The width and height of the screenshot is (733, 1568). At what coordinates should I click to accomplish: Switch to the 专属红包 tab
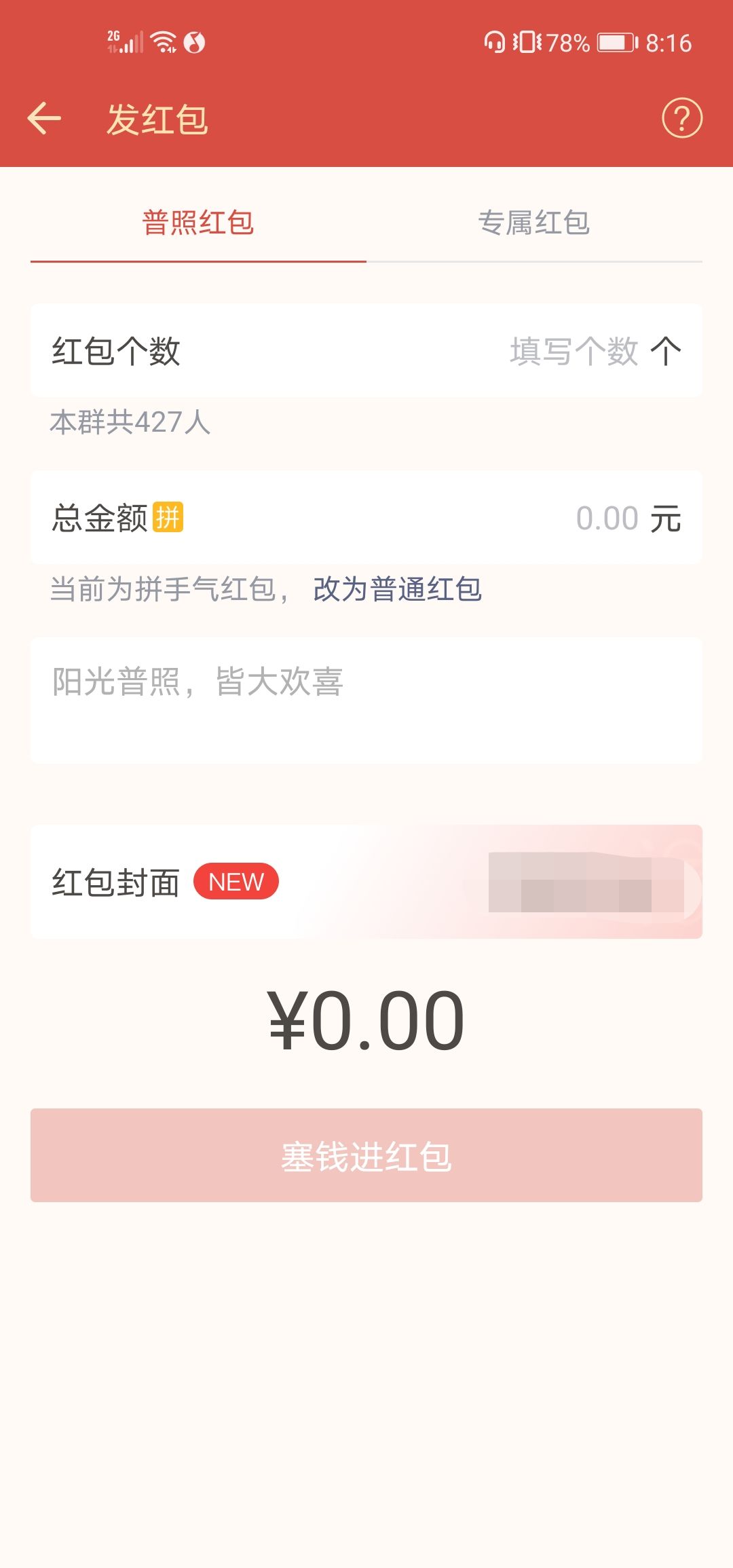(x=534, y=223)
